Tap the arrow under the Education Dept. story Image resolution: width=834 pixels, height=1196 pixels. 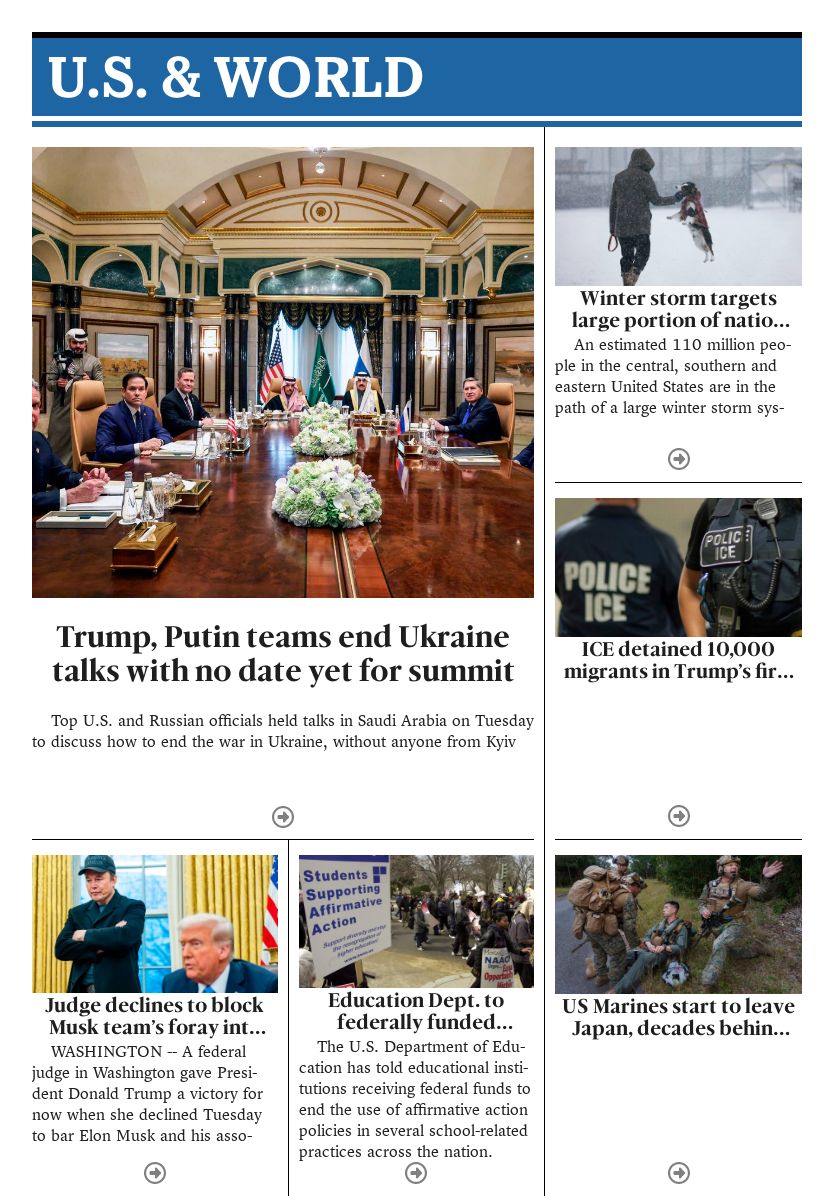tap(416, 1172)
